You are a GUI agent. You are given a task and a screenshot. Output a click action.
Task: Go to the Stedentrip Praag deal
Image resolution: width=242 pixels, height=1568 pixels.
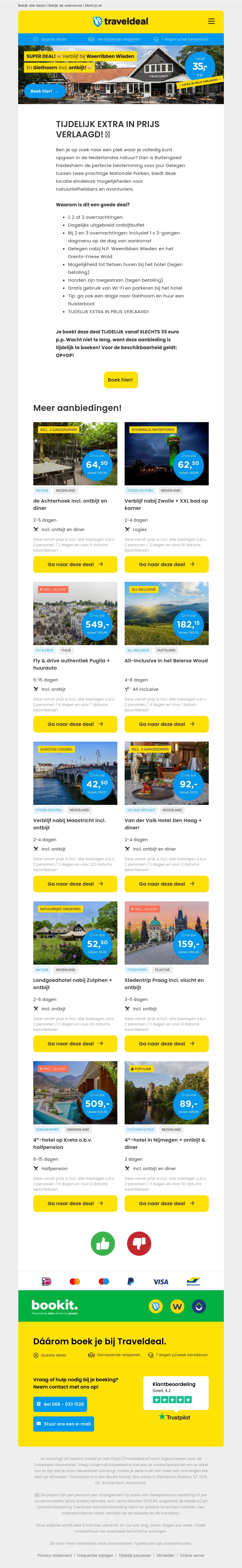pos(166,1043)
